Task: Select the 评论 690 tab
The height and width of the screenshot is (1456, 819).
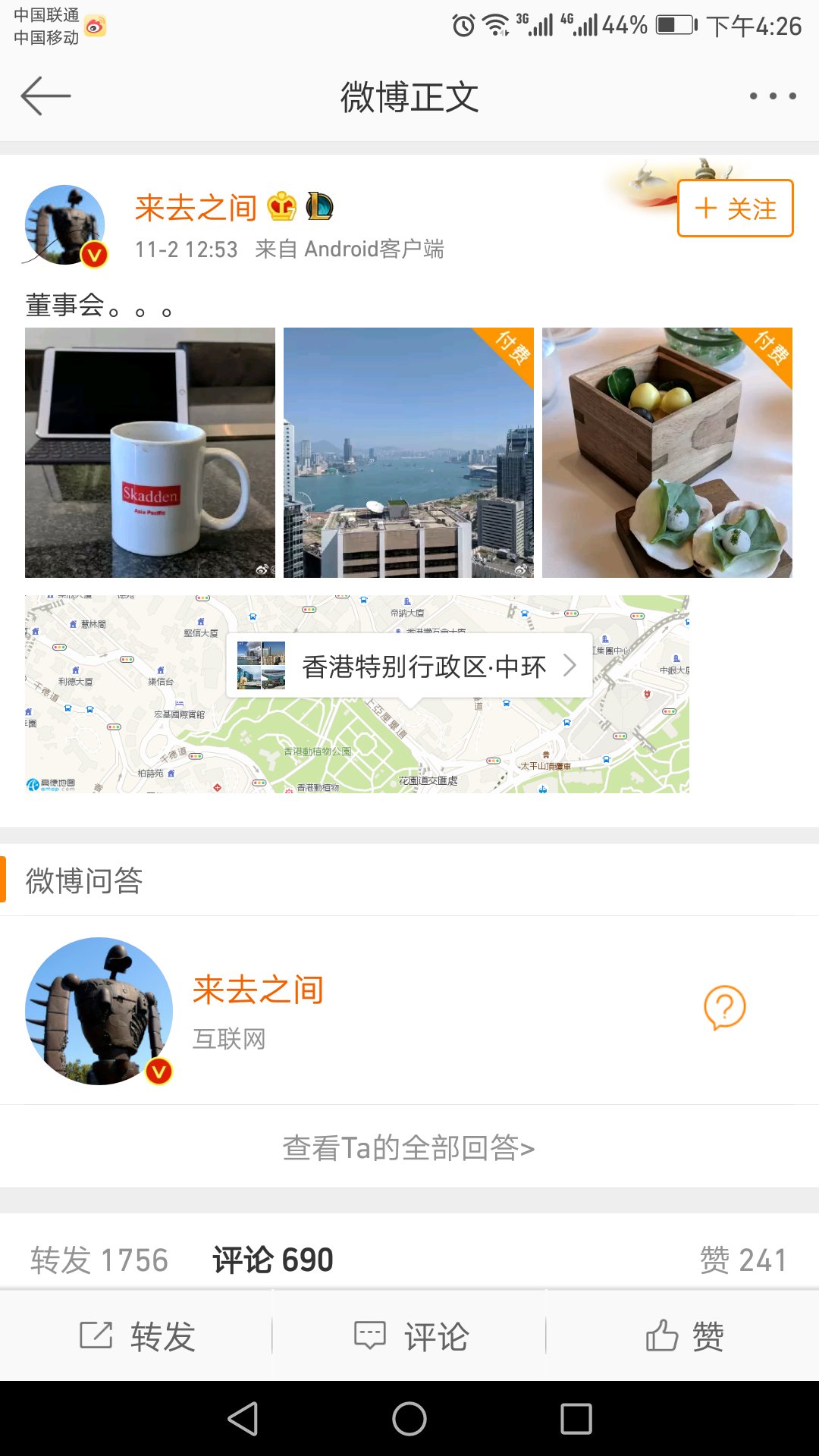Action: tap(273, 1260)
